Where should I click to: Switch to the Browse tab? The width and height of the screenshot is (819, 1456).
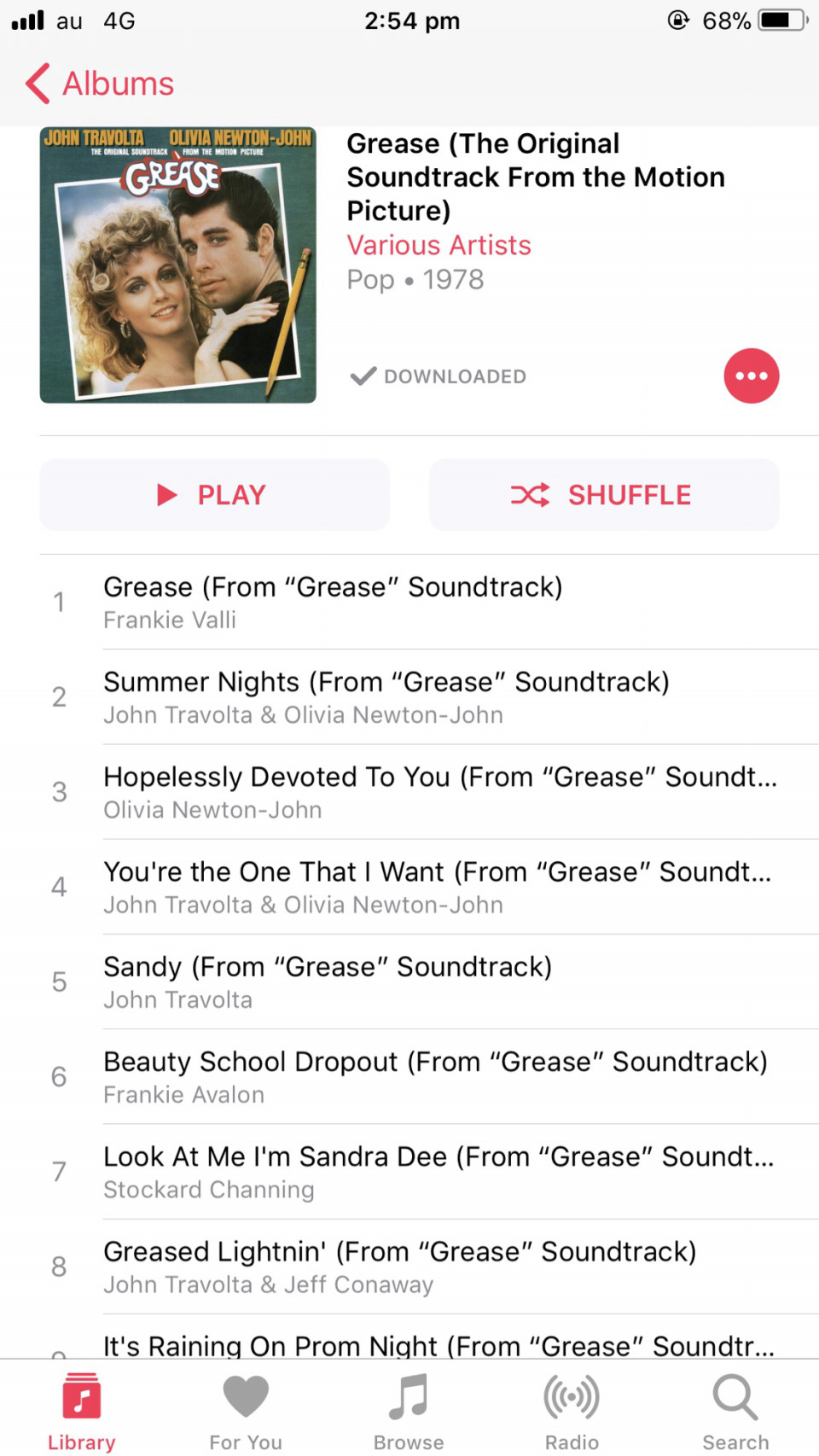409,1412
